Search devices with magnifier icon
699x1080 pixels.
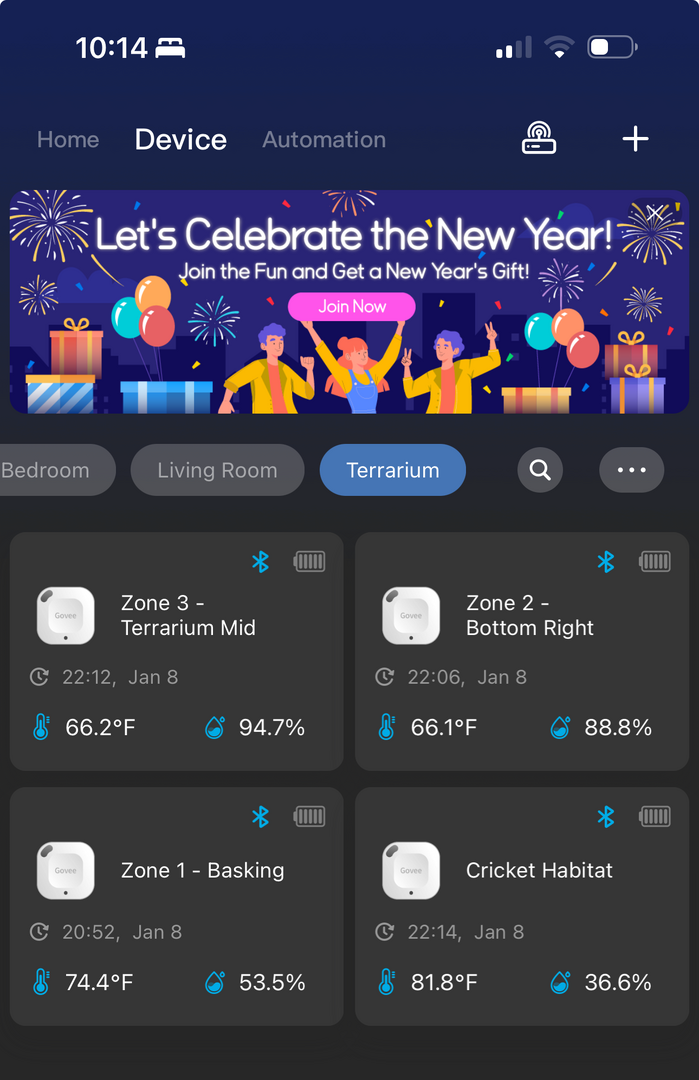click(540, 470)
